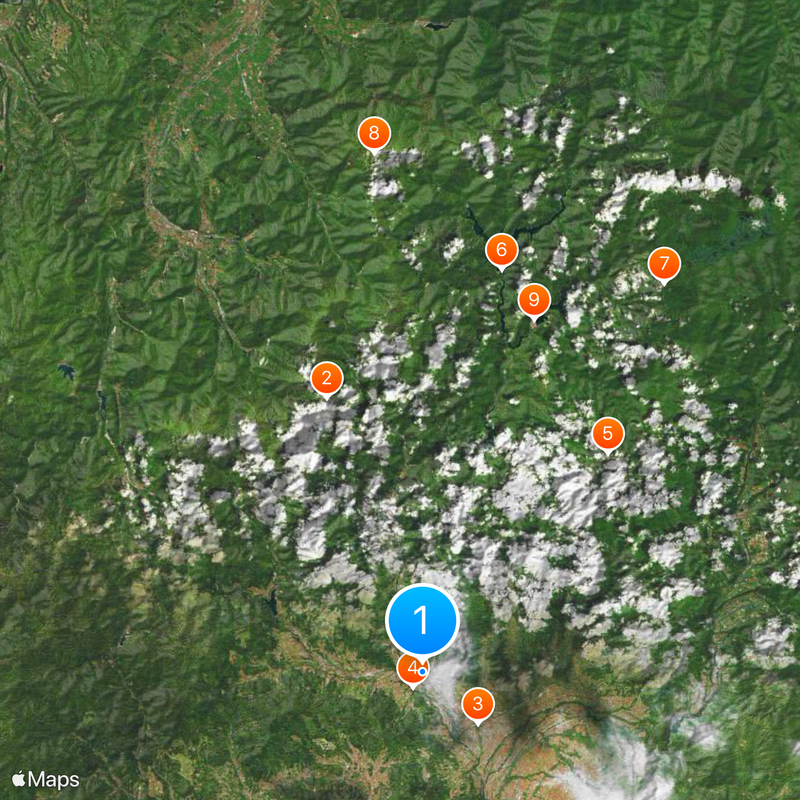Tap the orange pin numbered 2

click(326, 378)
